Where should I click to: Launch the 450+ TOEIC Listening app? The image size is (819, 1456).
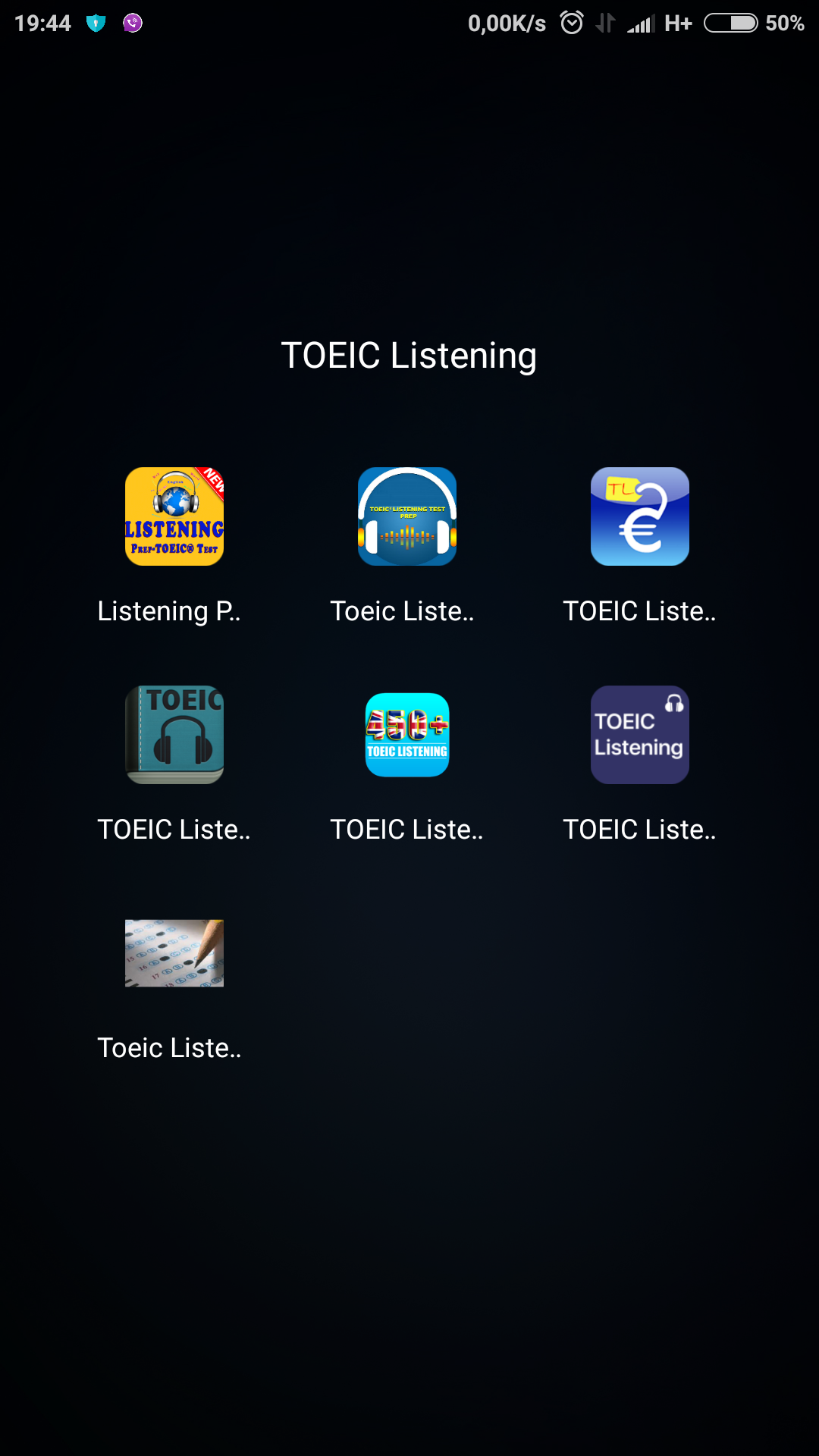[x=407, y=735]
